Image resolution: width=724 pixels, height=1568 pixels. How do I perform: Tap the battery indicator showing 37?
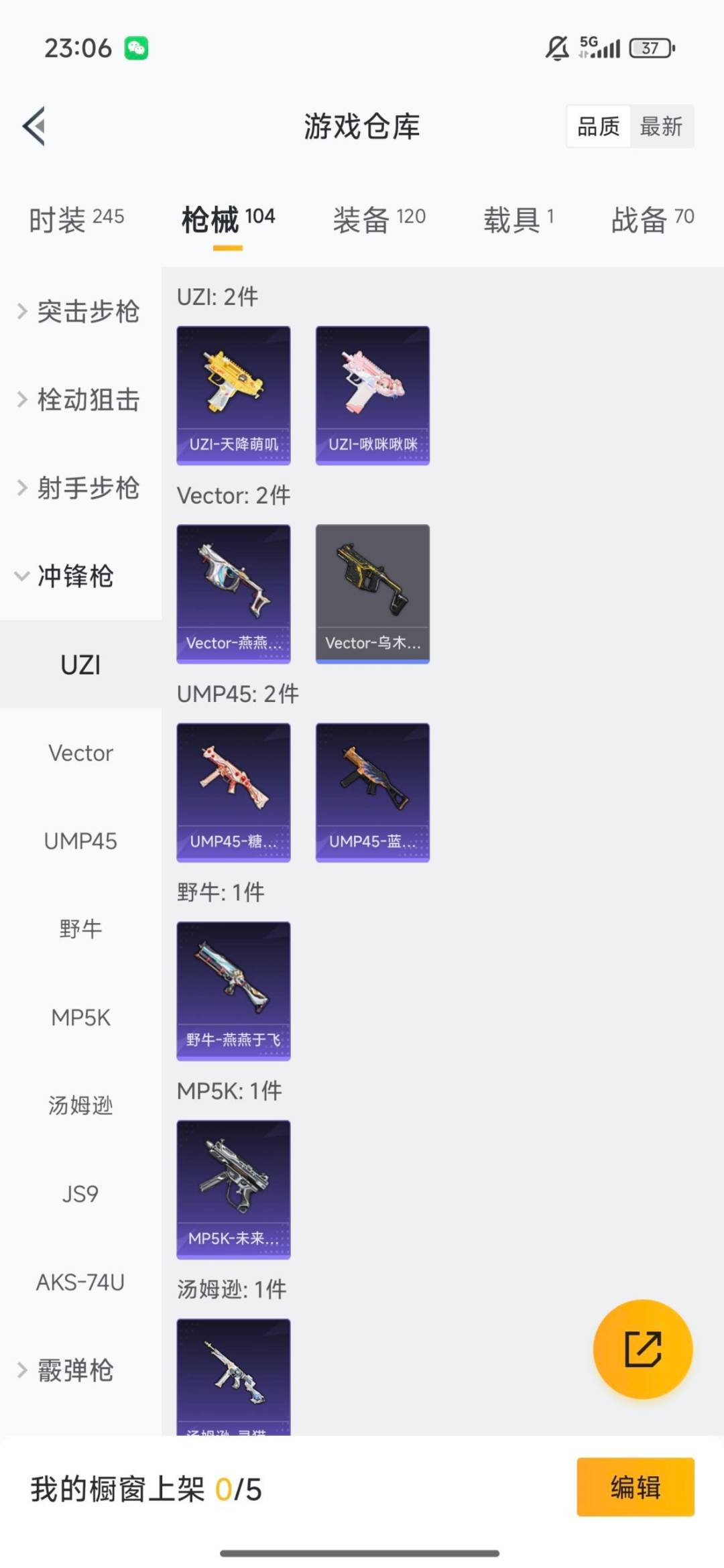click(649, 48)
